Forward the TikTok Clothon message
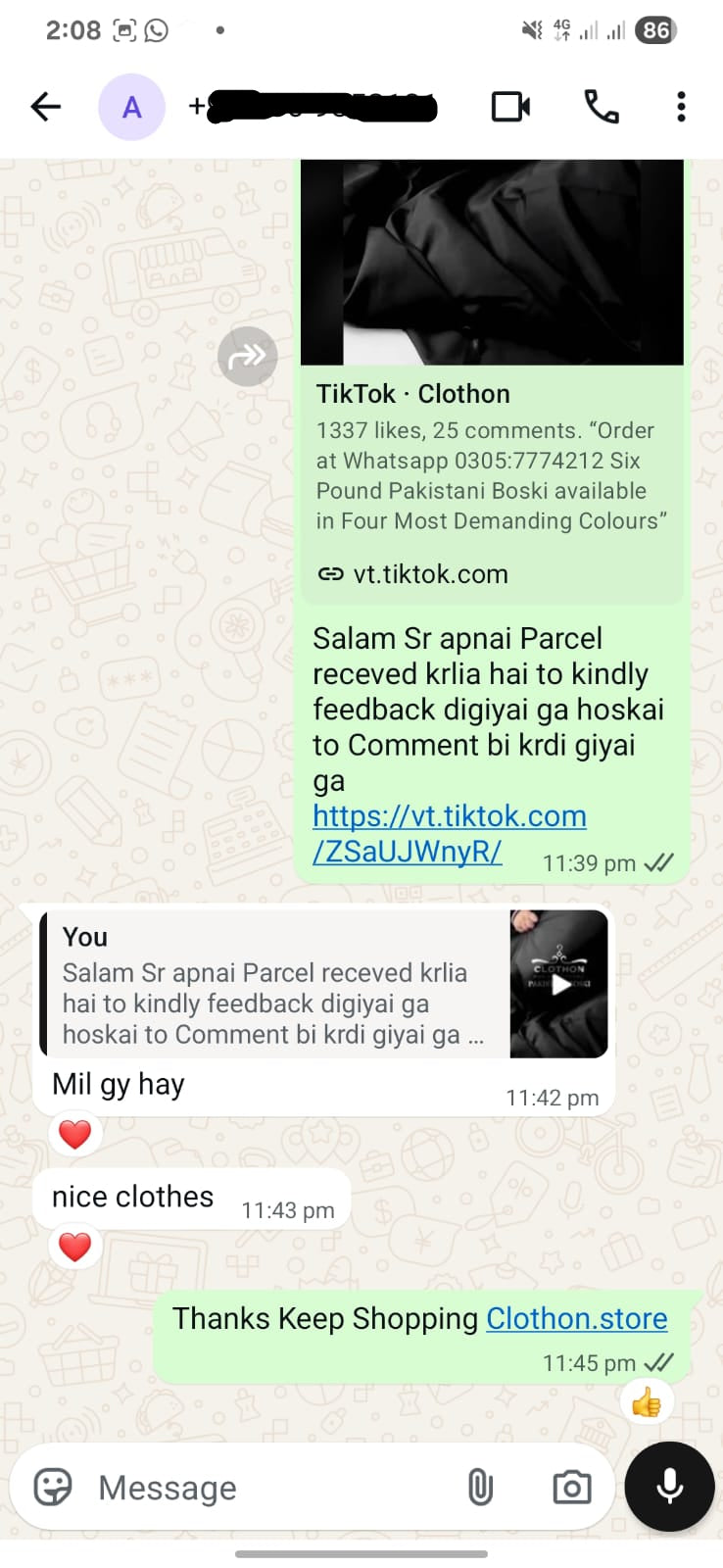This screenshot has height=1568, width=723. 247,356
